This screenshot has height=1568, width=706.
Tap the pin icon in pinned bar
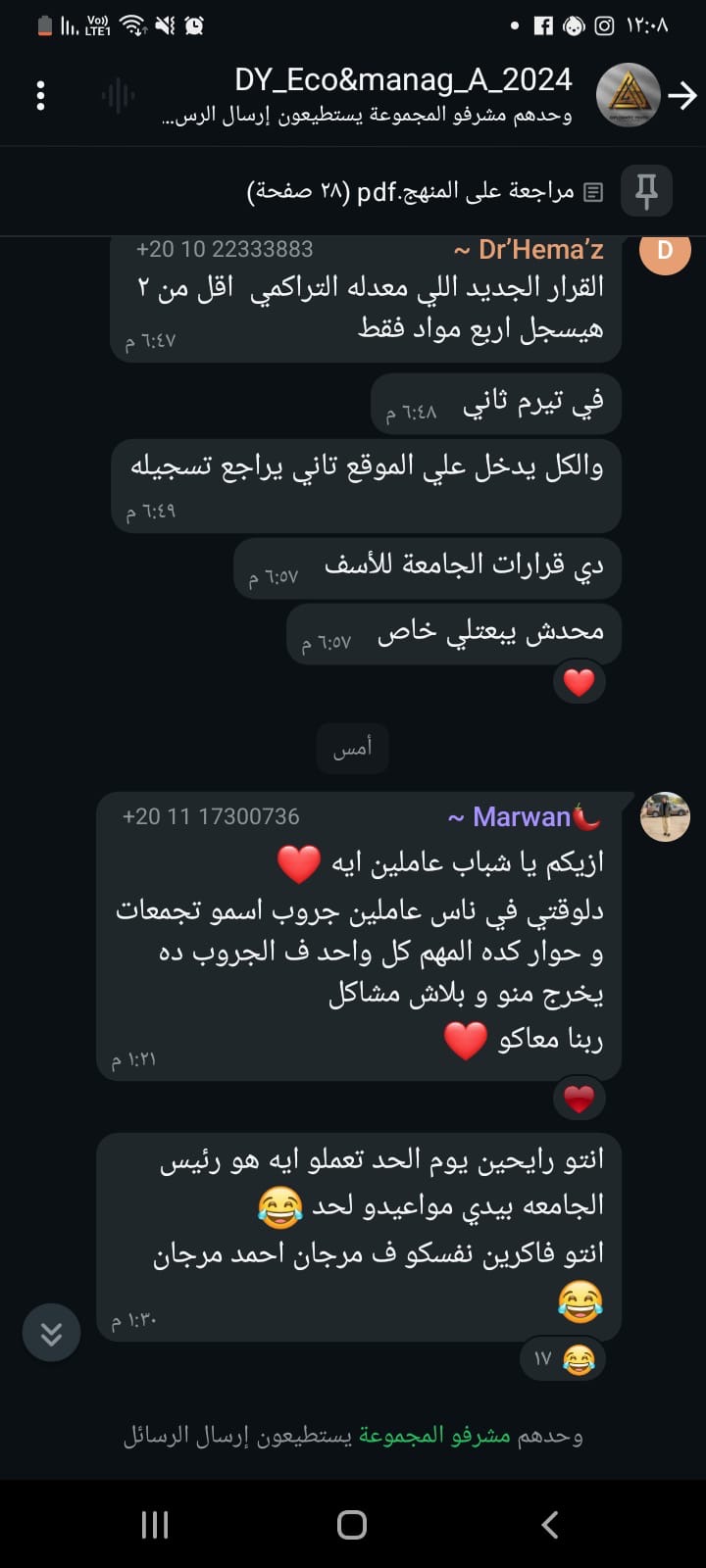[646, 190]
